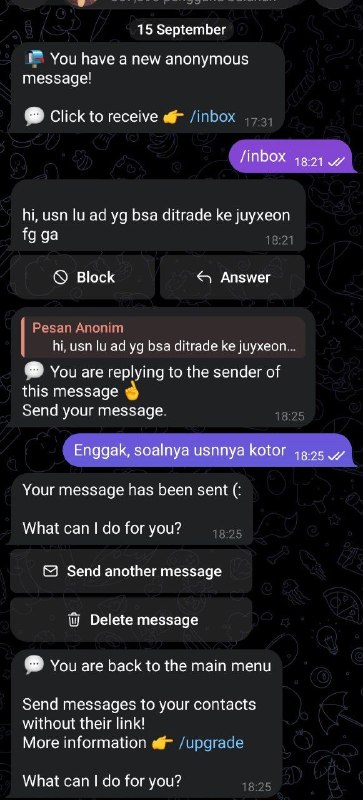Tap the /inbox command link
Viewport: 363px width, 800px height.
(212, 117)
